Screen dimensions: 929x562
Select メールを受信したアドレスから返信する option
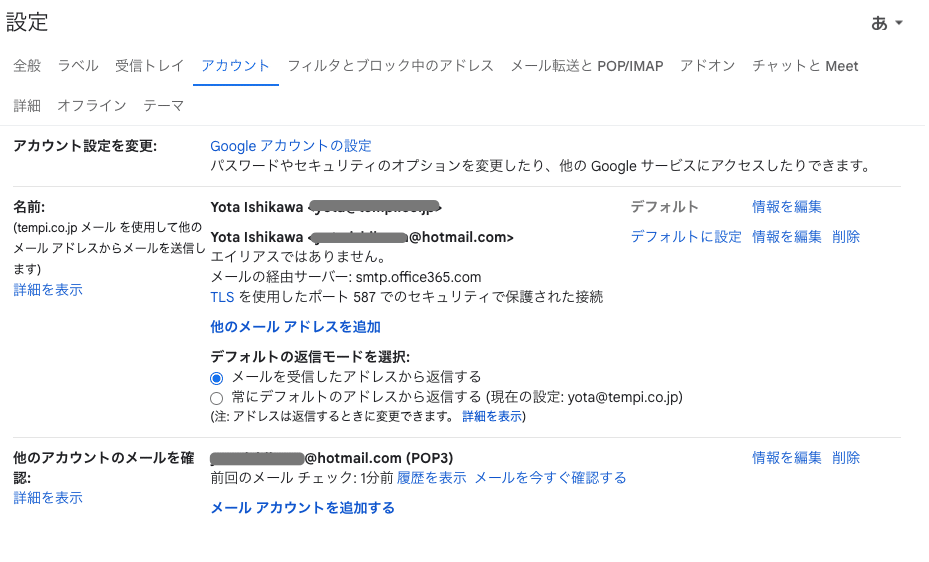(216, 378)
